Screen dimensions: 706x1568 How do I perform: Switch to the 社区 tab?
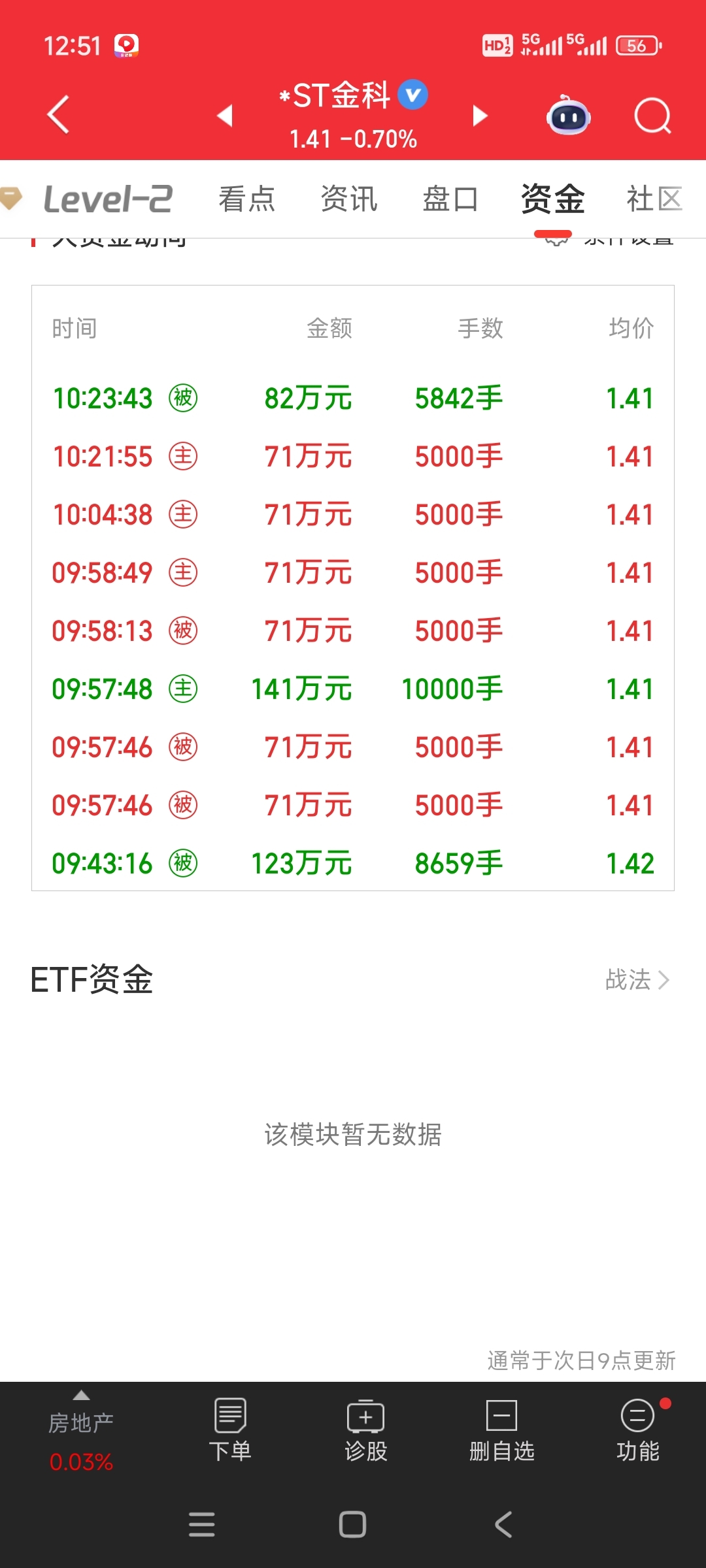[654, 199]
